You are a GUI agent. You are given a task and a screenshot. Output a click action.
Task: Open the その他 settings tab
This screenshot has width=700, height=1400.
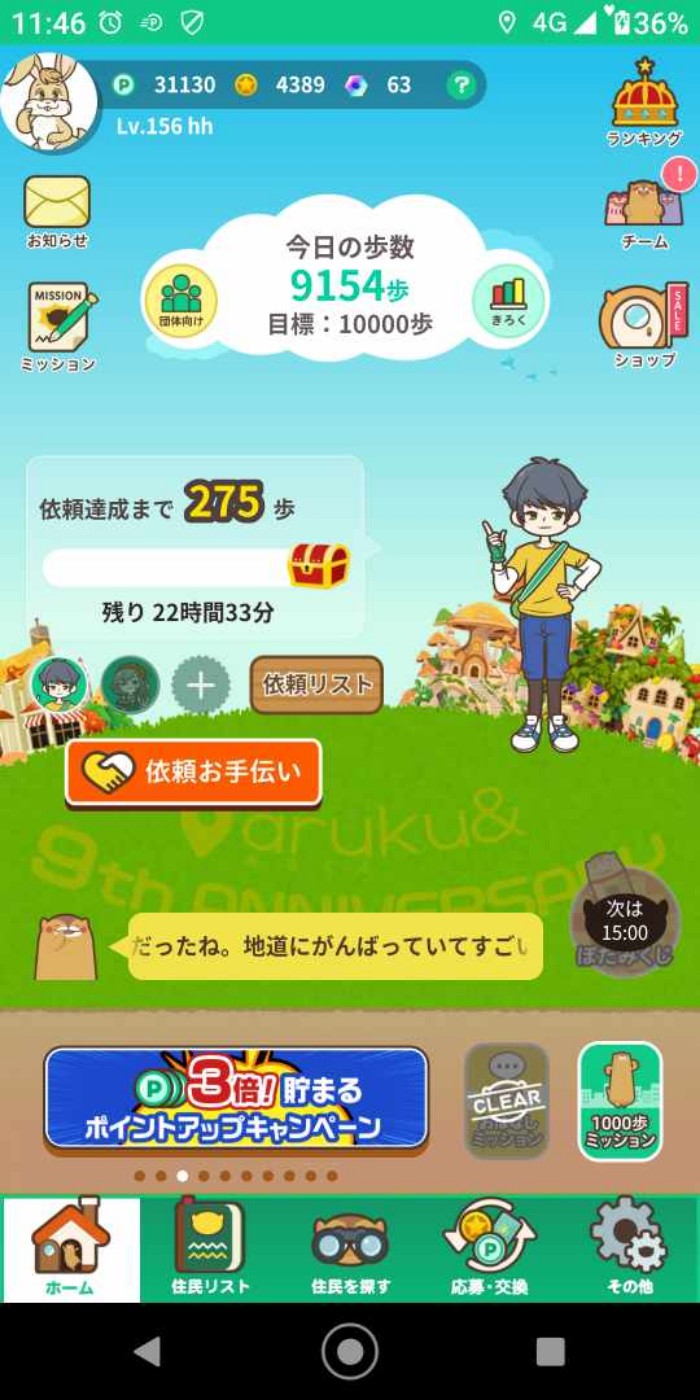(629, 1249)
